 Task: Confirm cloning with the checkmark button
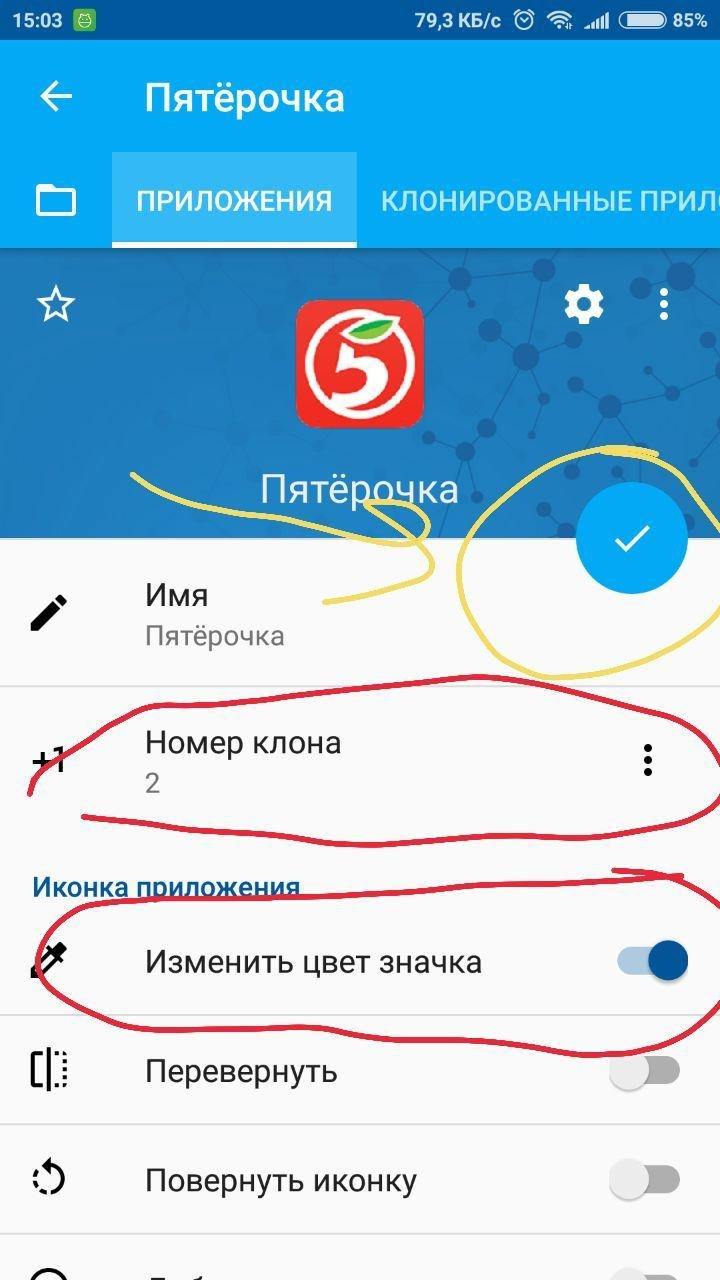click(632, 539)
